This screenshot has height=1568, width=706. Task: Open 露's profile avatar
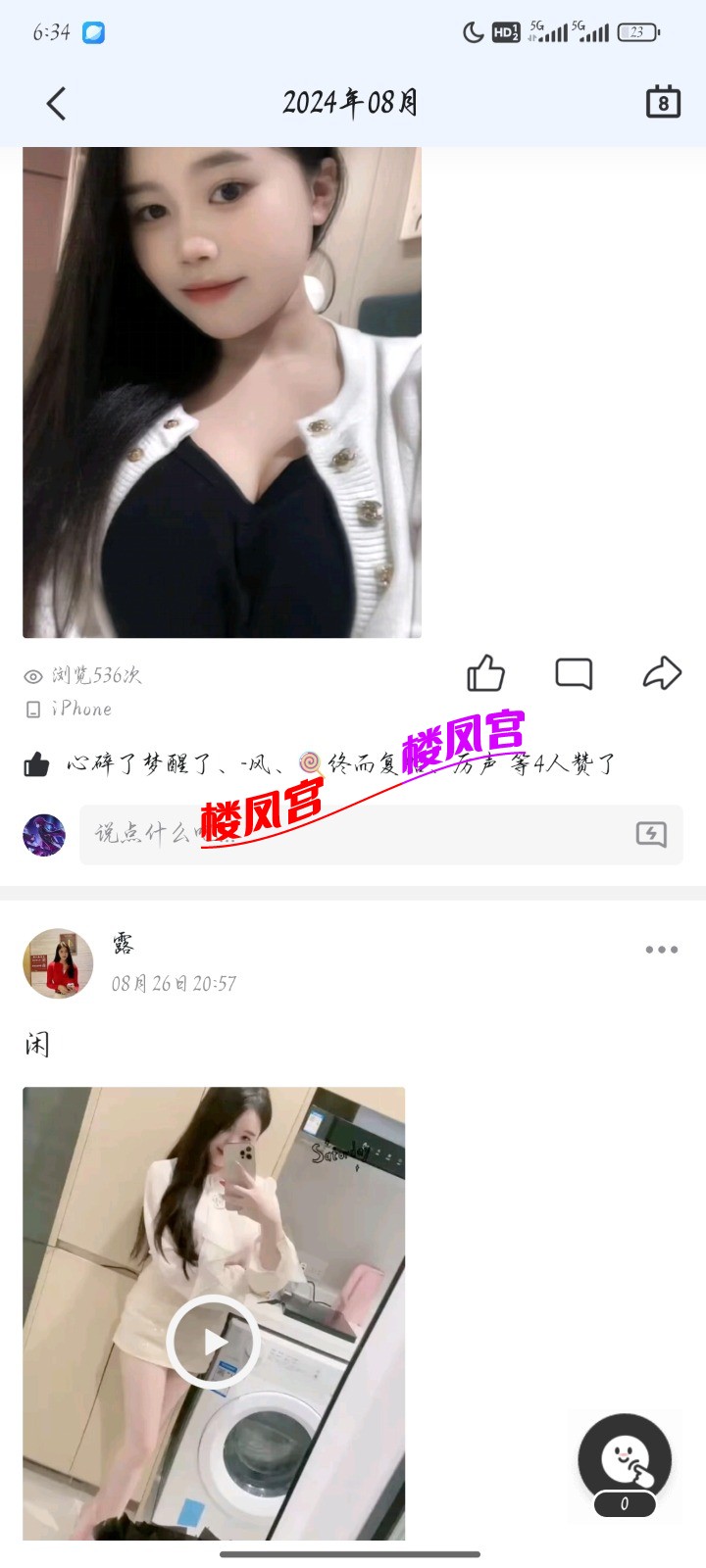[x=58, y=963]
